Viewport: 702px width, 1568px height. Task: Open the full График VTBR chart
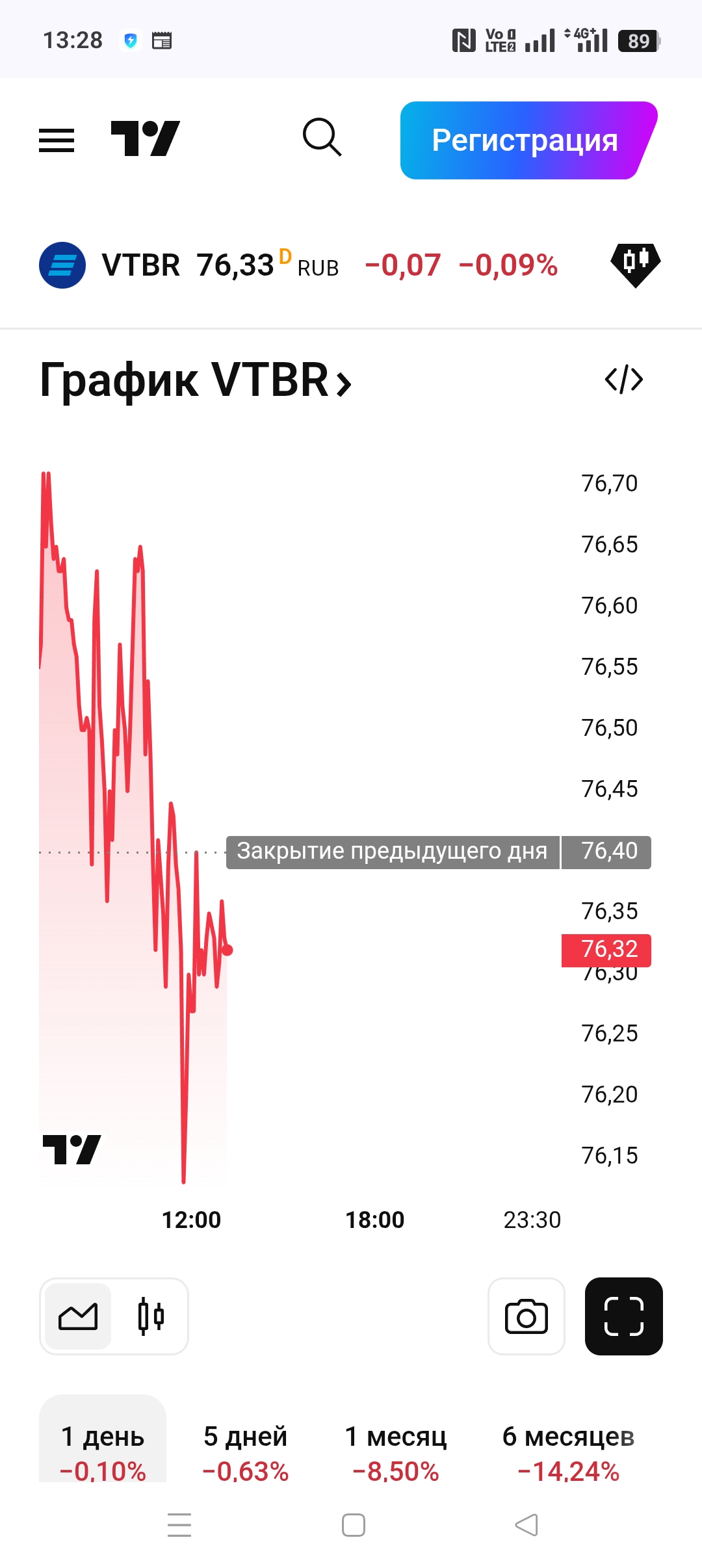click(195, 380)
